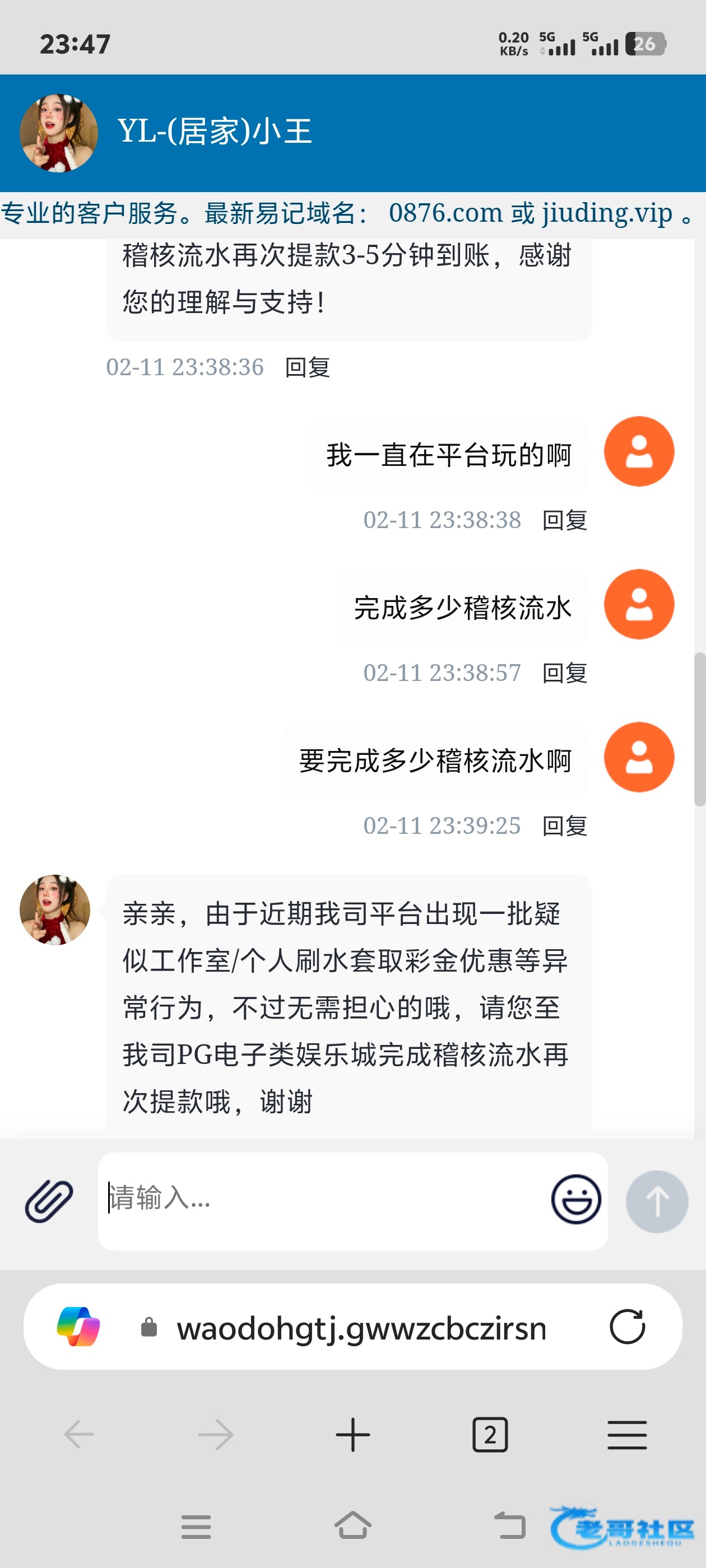Open the browser hamburger menu

627,1435
